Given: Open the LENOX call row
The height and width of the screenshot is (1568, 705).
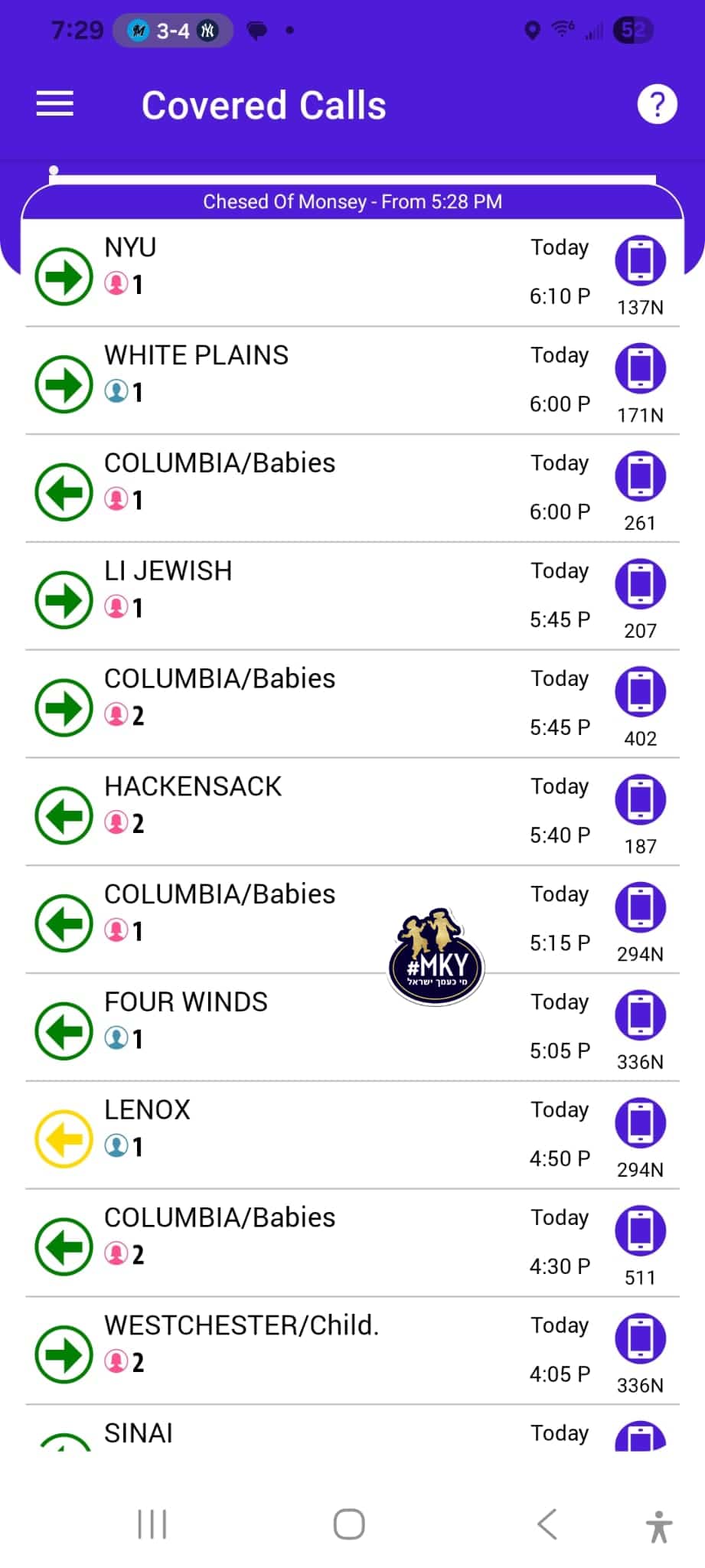Looking at the screenshot, I should (x=306, y=1135).
